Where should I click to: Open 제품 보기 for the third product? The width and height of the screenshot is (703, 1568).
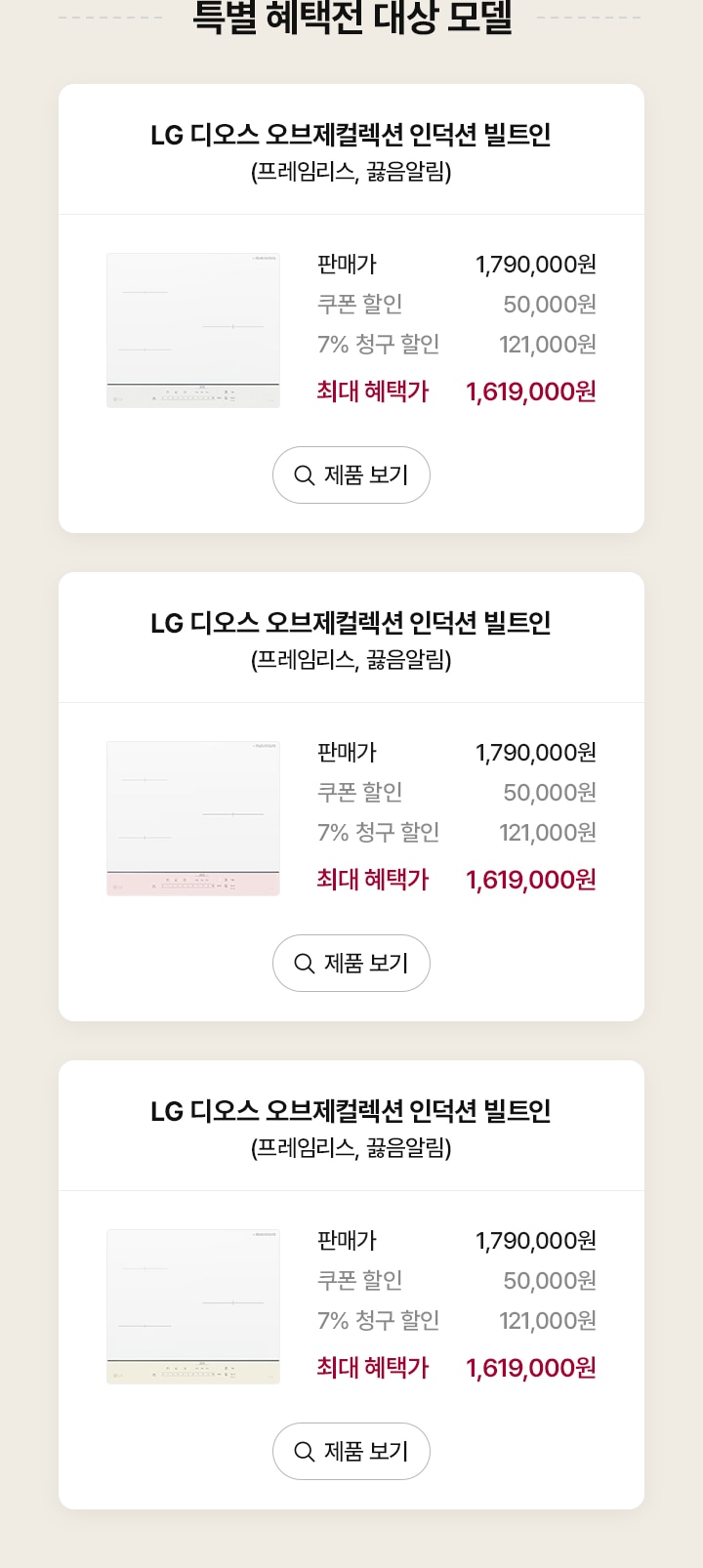[351, 1452]
